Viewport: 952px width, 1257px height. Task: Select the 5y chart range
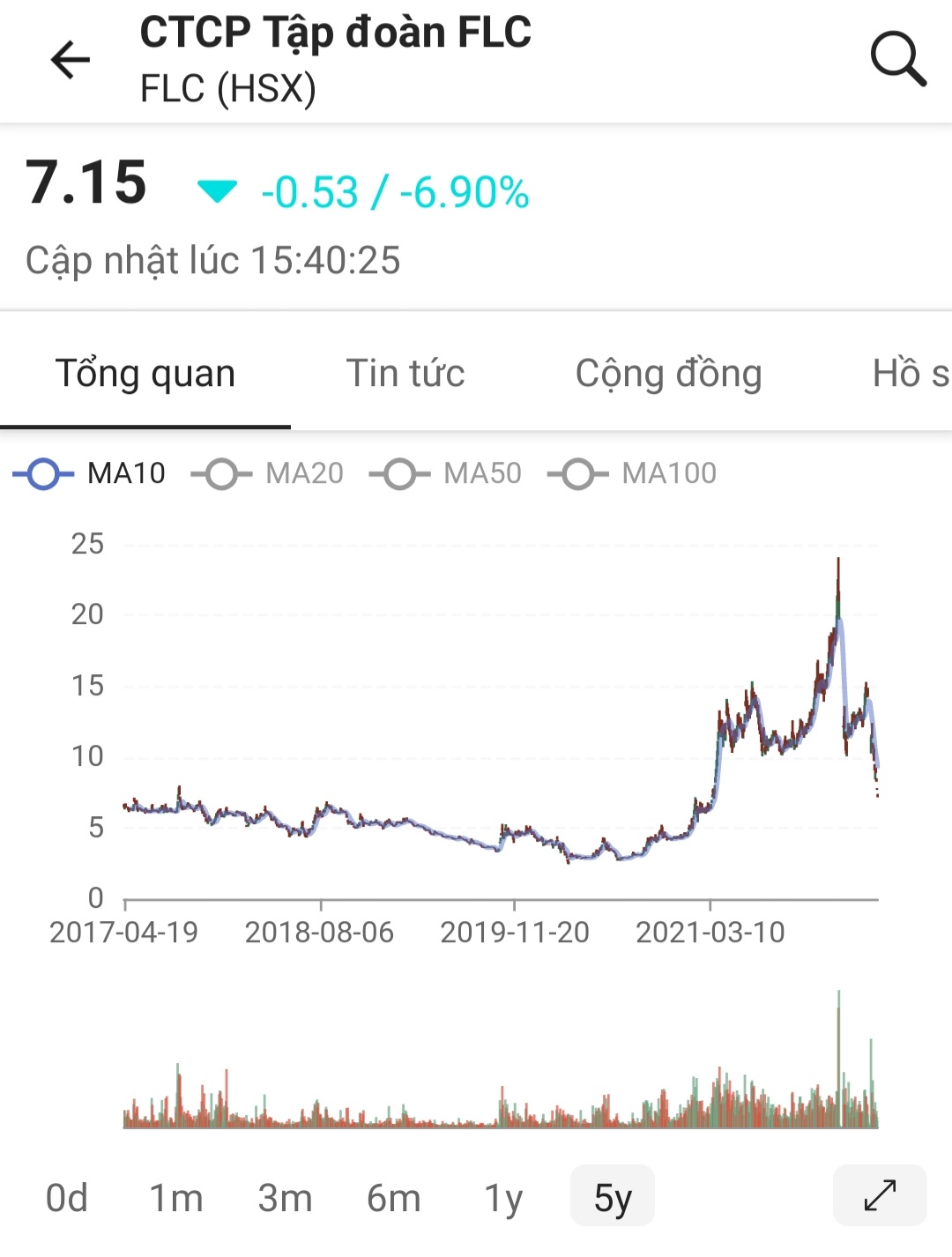(613, 1197)
